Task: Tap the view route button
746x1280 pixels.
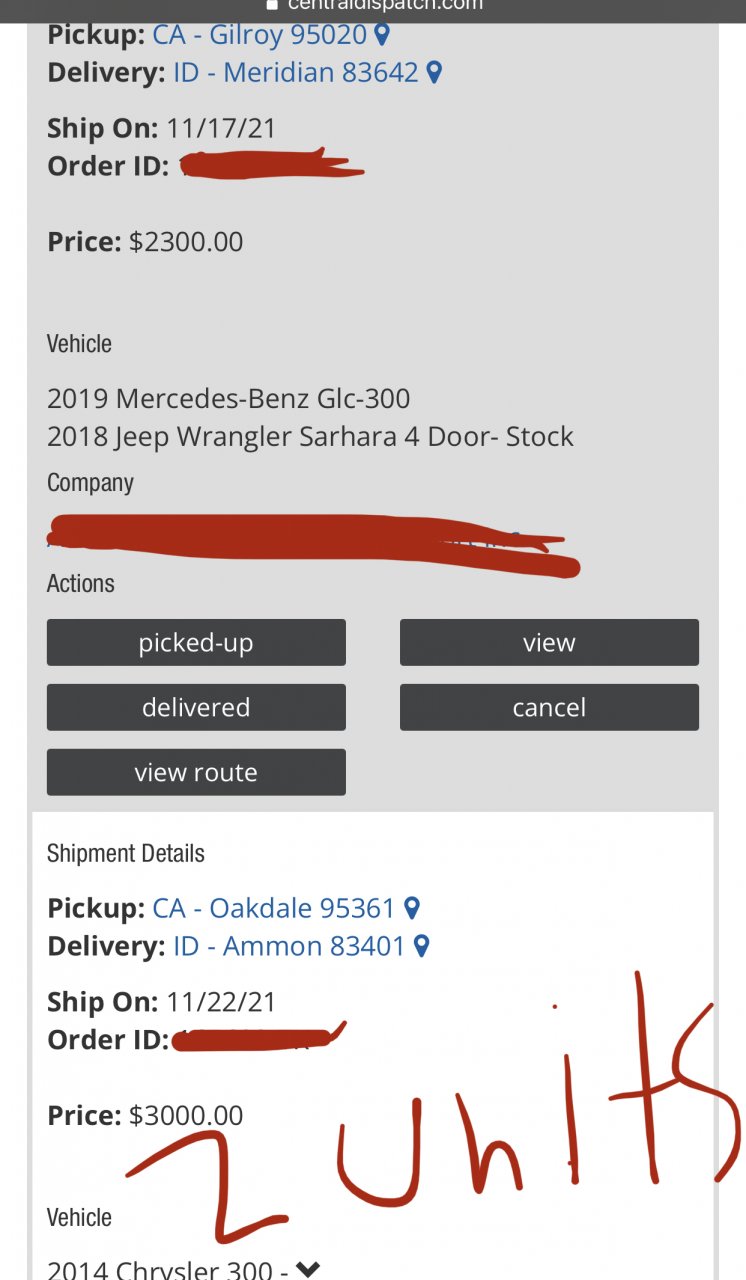Action: [x=196, y=773]
